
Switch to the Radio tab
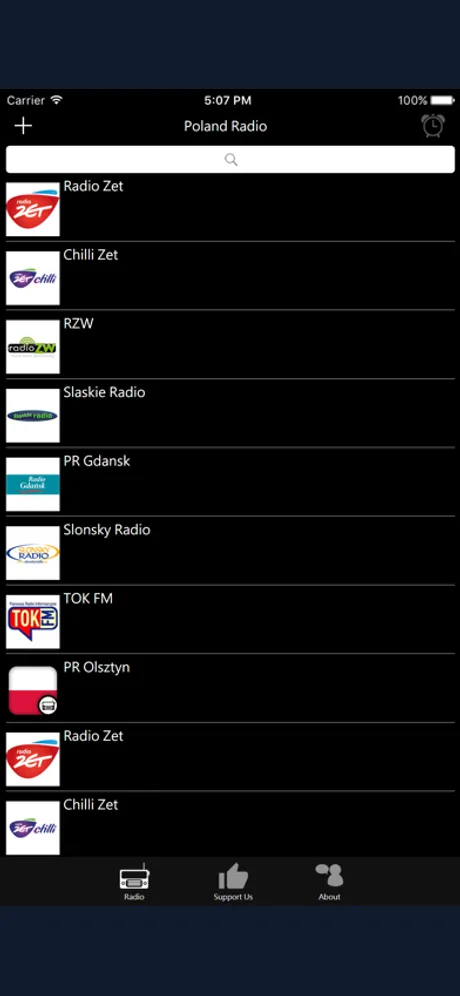pyautogui.click(x=134, y=882)
